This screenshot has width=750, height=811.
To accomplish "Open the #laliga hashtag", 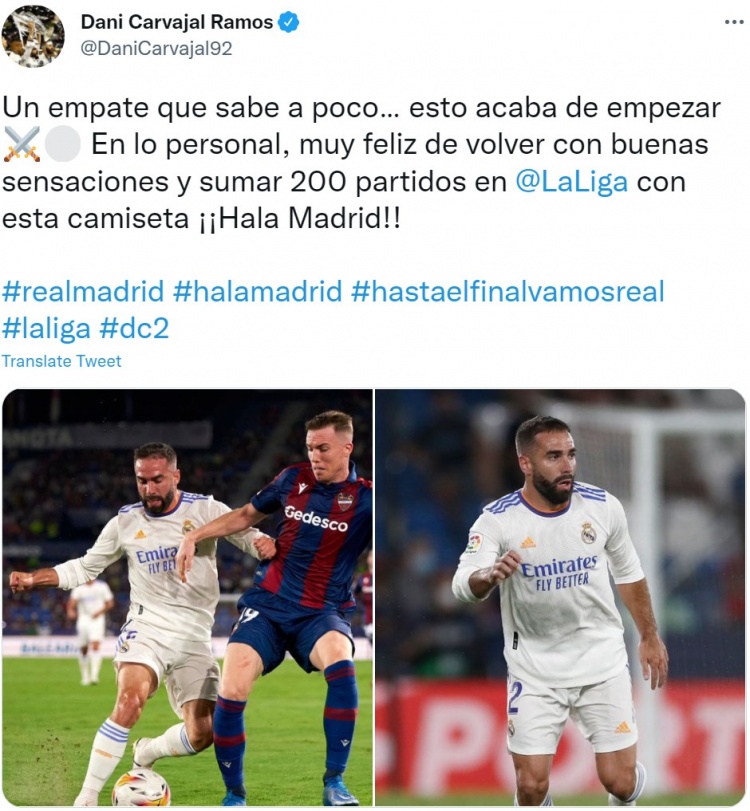I will coord(46,328).
